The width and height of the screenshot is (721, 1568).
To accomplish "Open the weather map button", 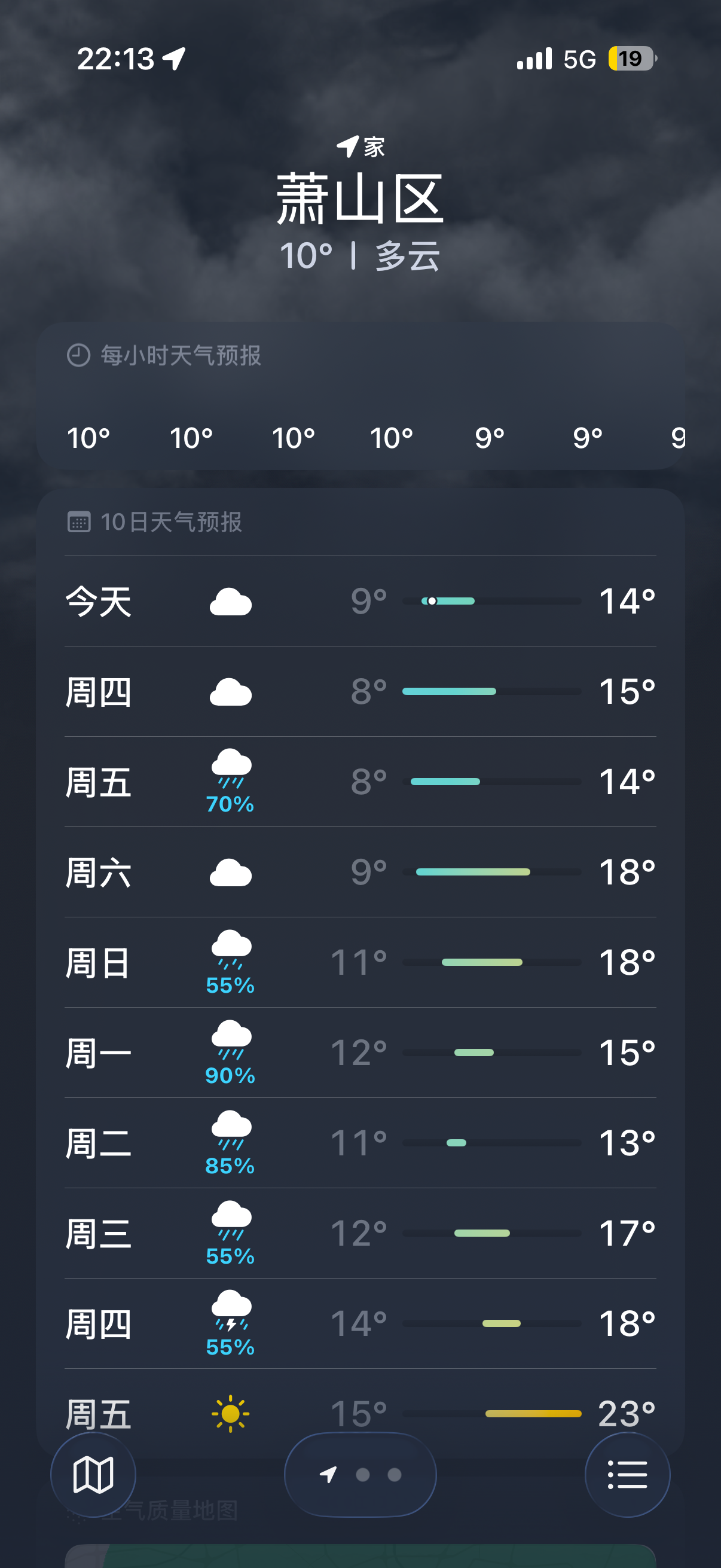I will coord(93,1474).
